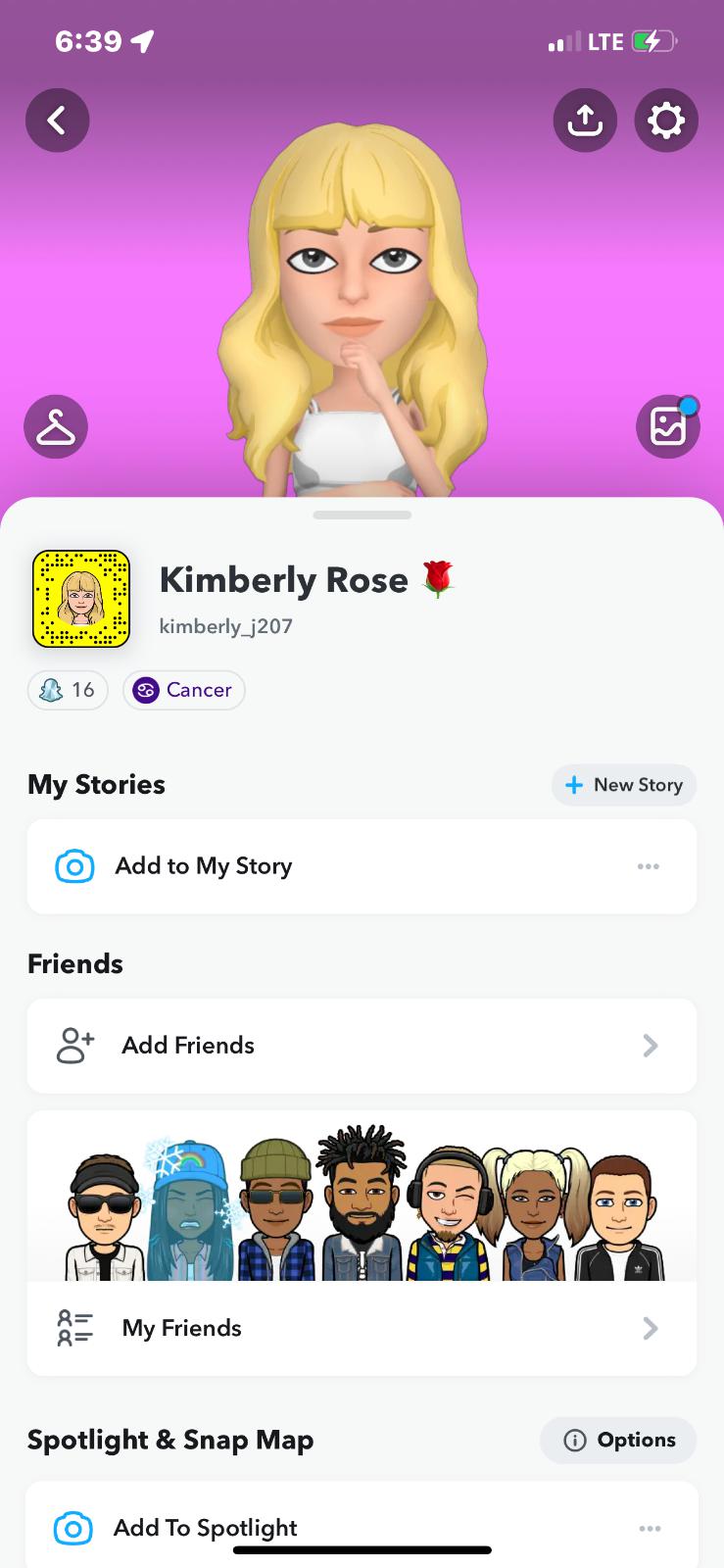724x1568 pixels.
Task: View the My Friends list
Action: tap(362, 1328)
